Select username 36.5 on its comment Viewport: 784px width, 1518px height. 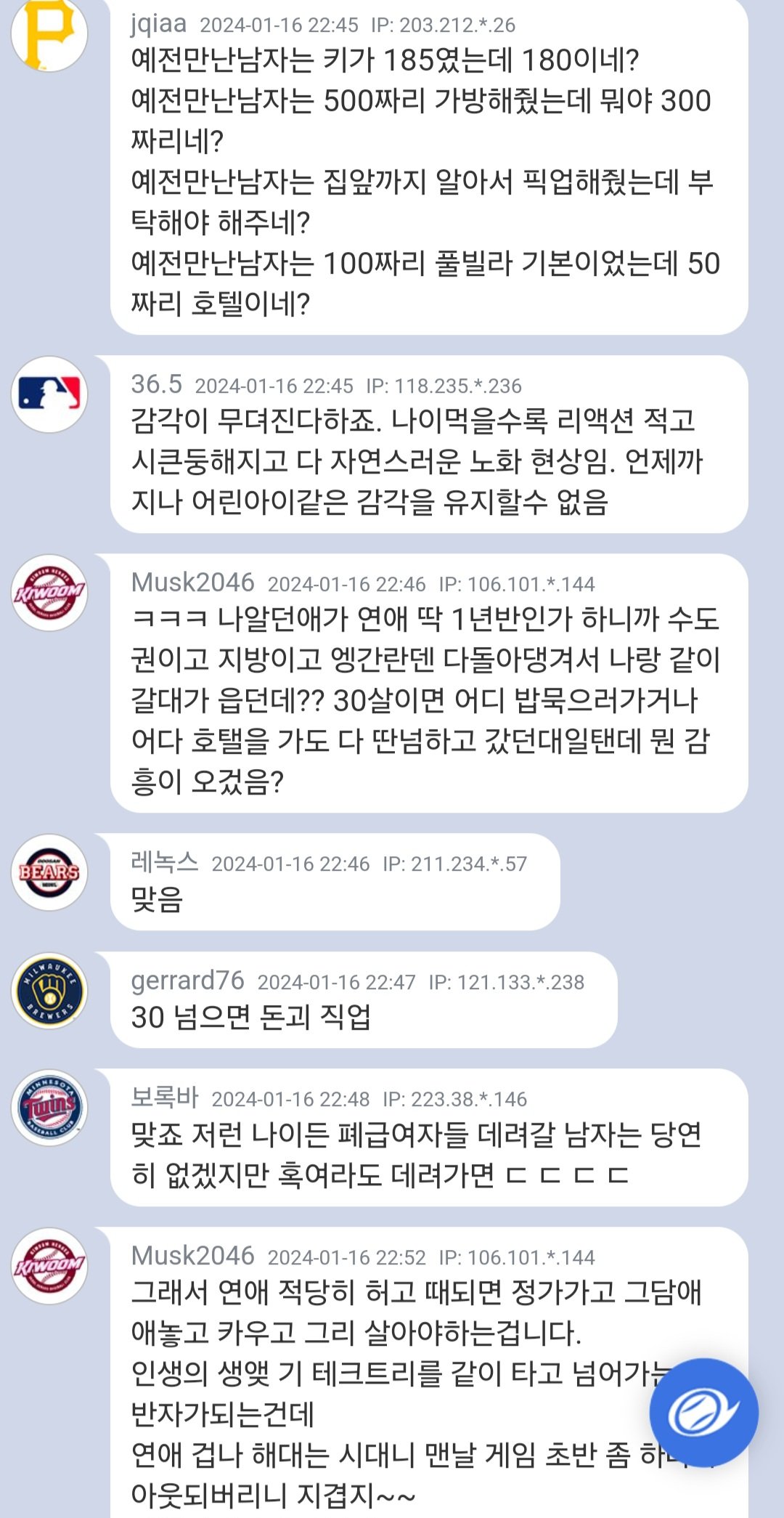pyautogui.click(x=156, y=384)
